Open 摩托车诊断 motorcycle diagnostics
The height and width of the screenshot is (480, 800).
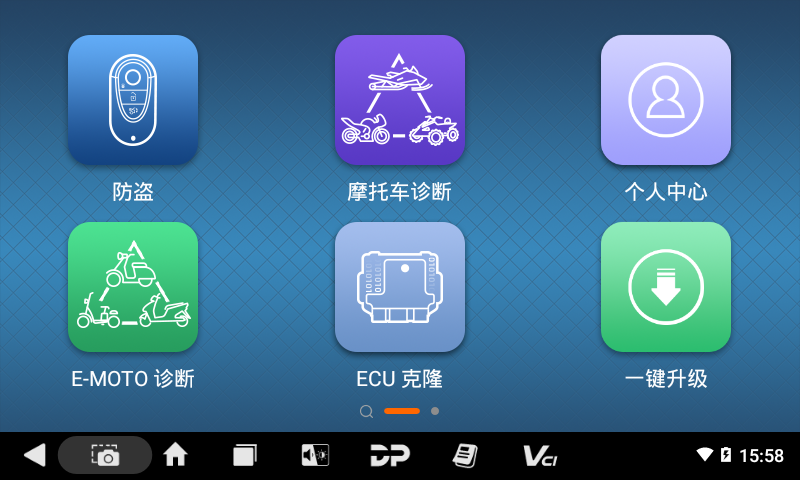tap(400, 100)
